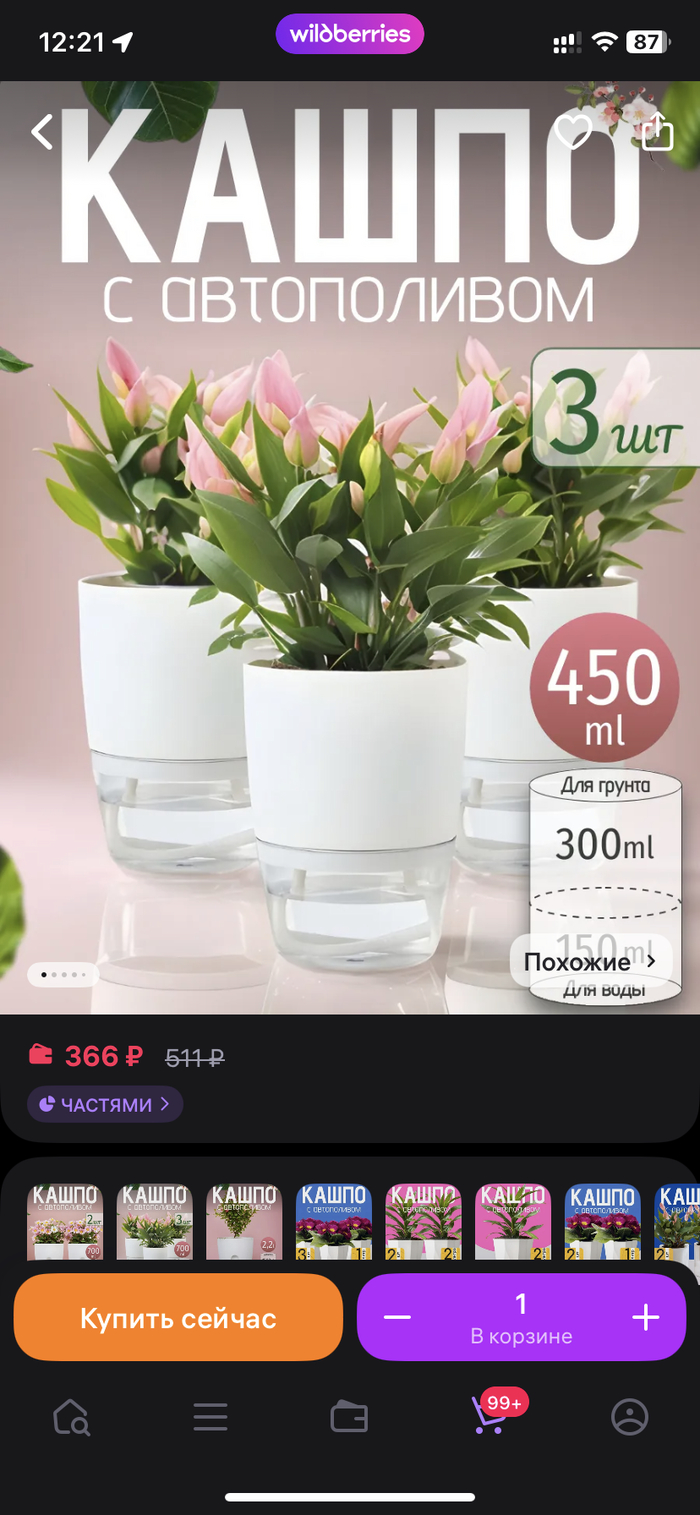The width and height of the screenshot is (700, 1515).
Task: Open the profile tab
Action: (629, 1417)
